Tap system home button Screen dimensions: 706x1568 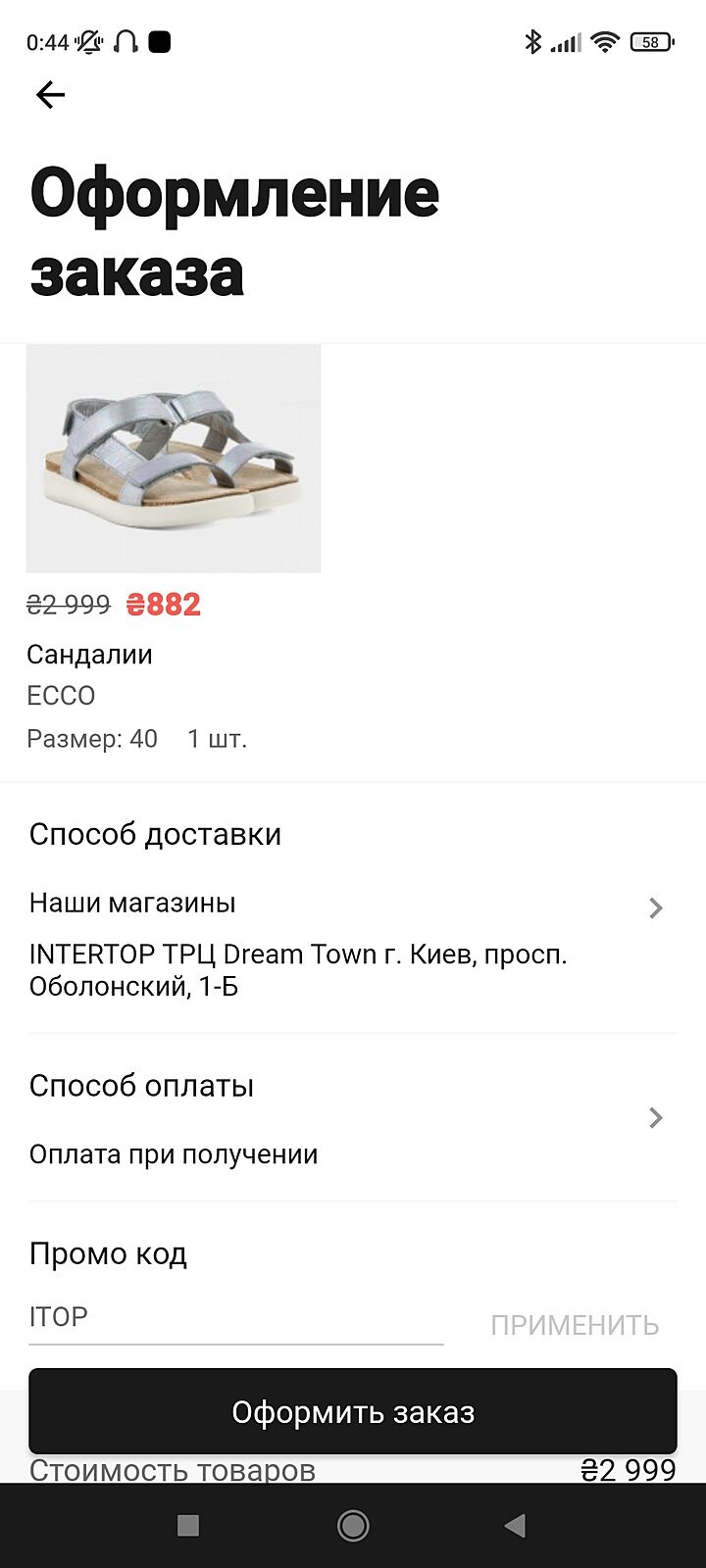[x=353, y=1526]
